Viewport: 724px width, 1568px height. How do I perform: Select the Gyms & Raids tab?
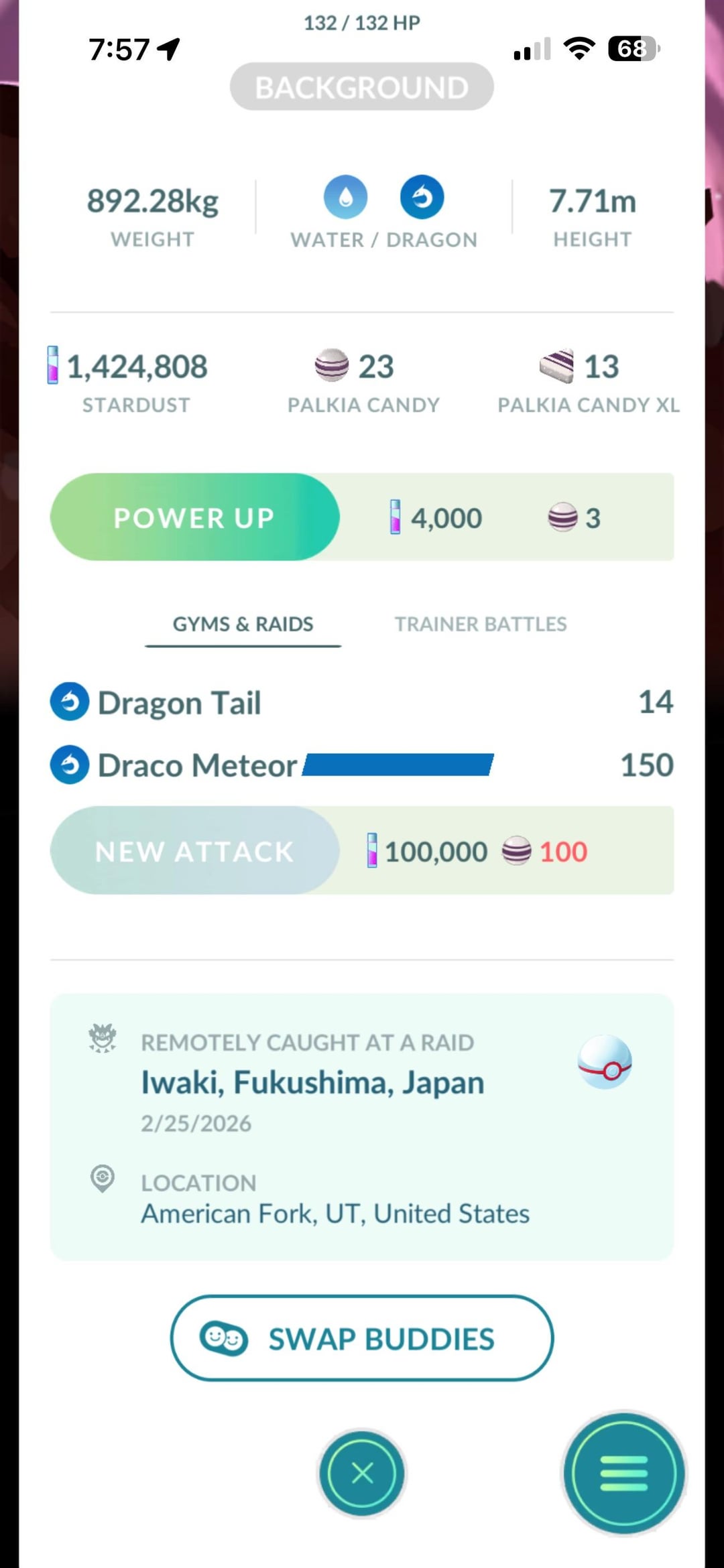(x=243, y=624)
